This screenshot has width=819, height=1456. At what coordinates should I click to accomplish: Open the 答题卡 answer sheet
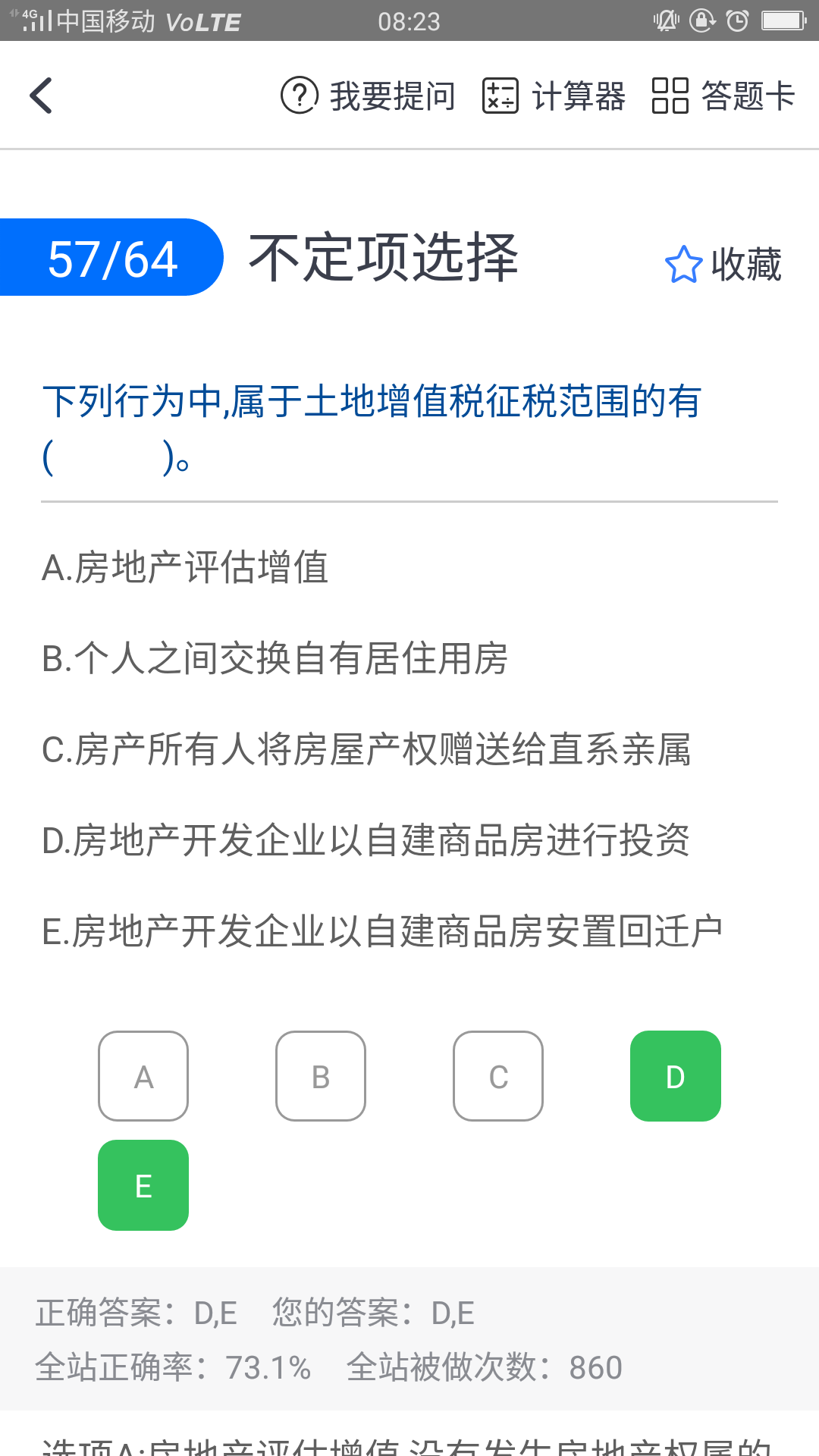[723, 96]
